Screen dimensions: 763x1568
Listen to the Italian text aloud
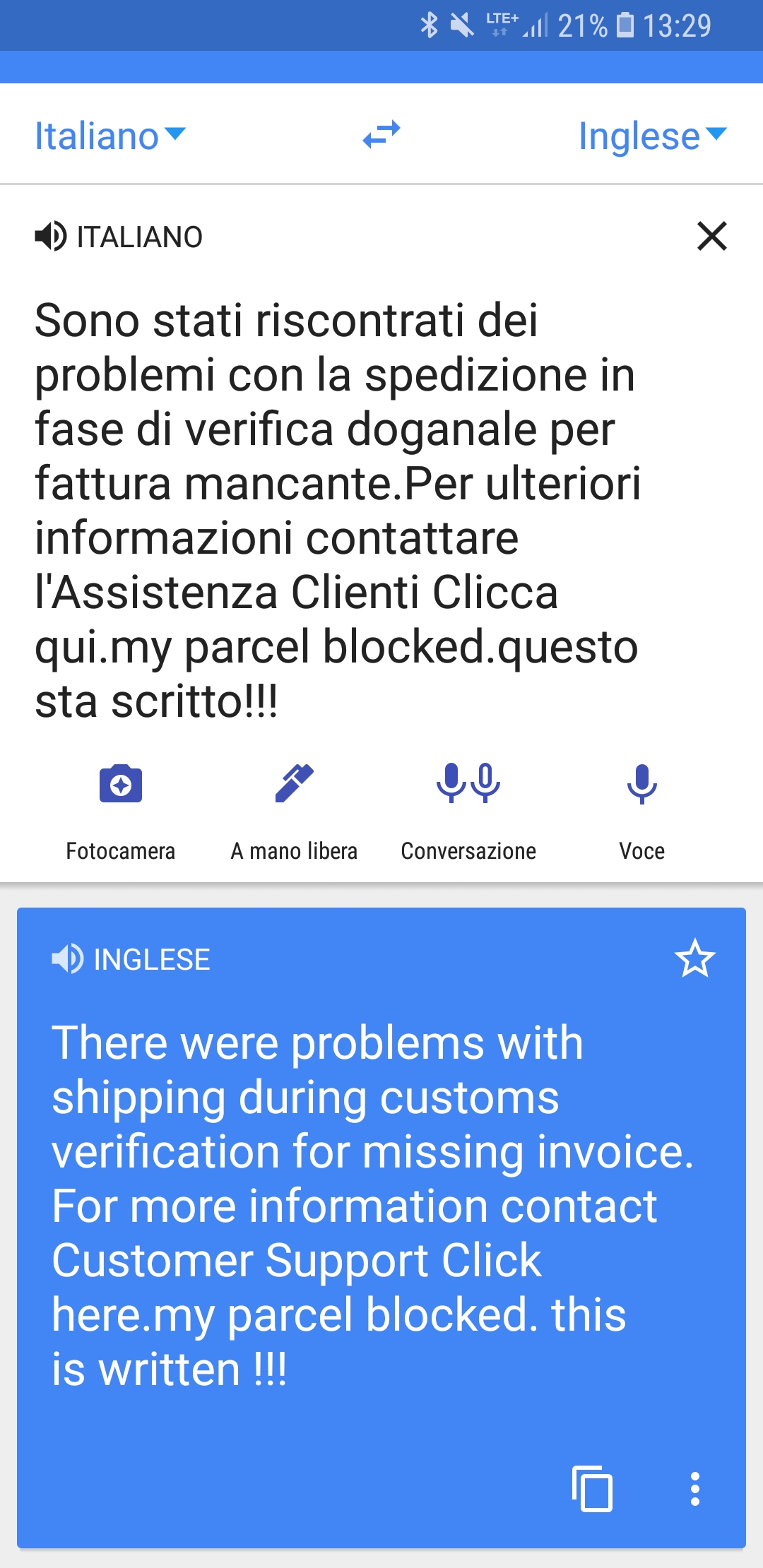[x=51, y=236]
